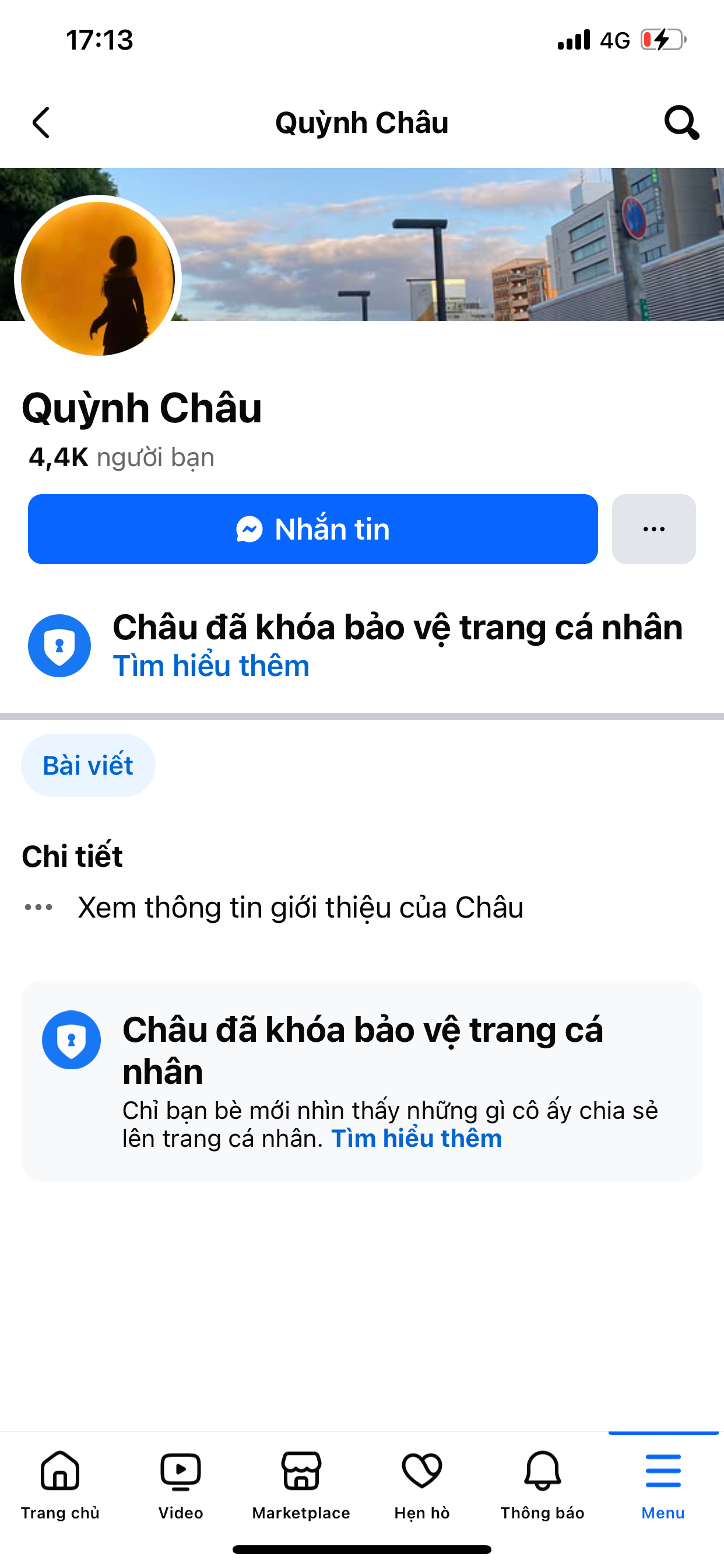Tap the Nhắn tin message button
724x1568 pixels.
tap(312, 529)
